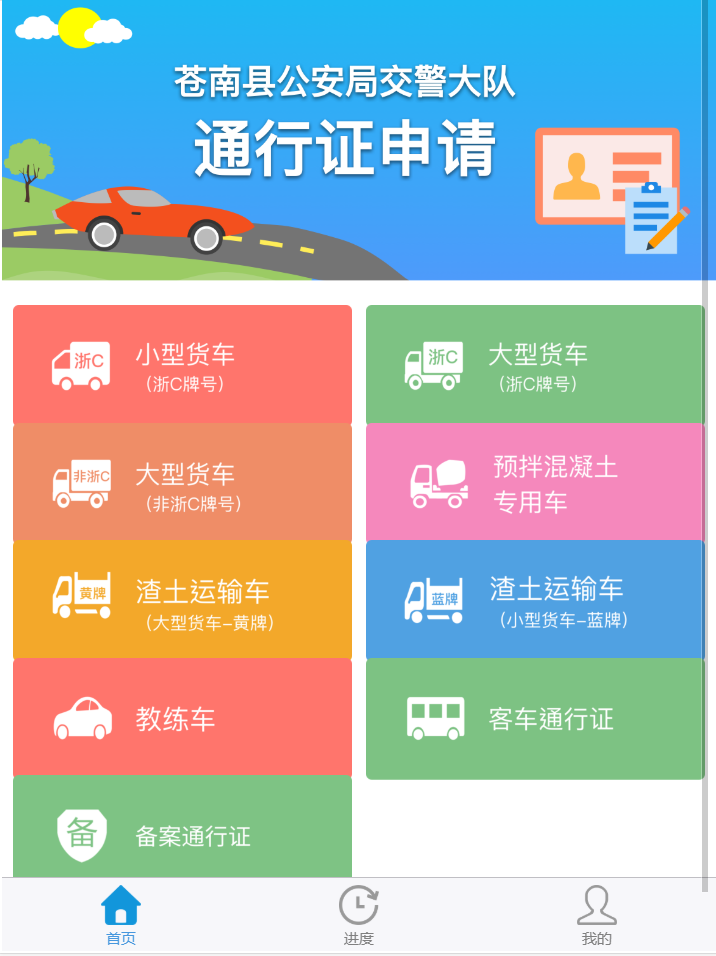Choose 大型货车 (非浙C牌号) tile

click(x=182, y=483)
